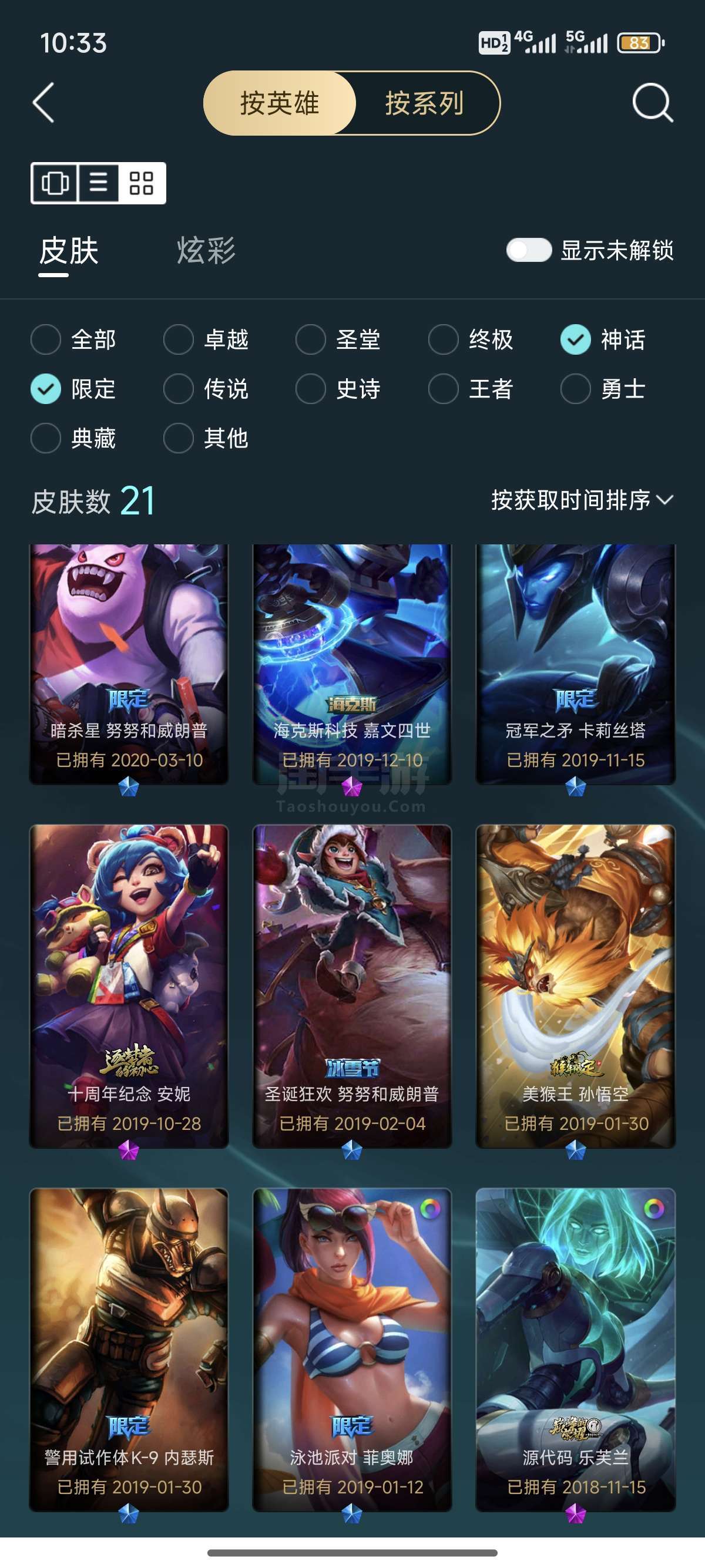This screenshot has width=705, height=1568.
Task: Check the 全部 filter
Action: point(73,339)
